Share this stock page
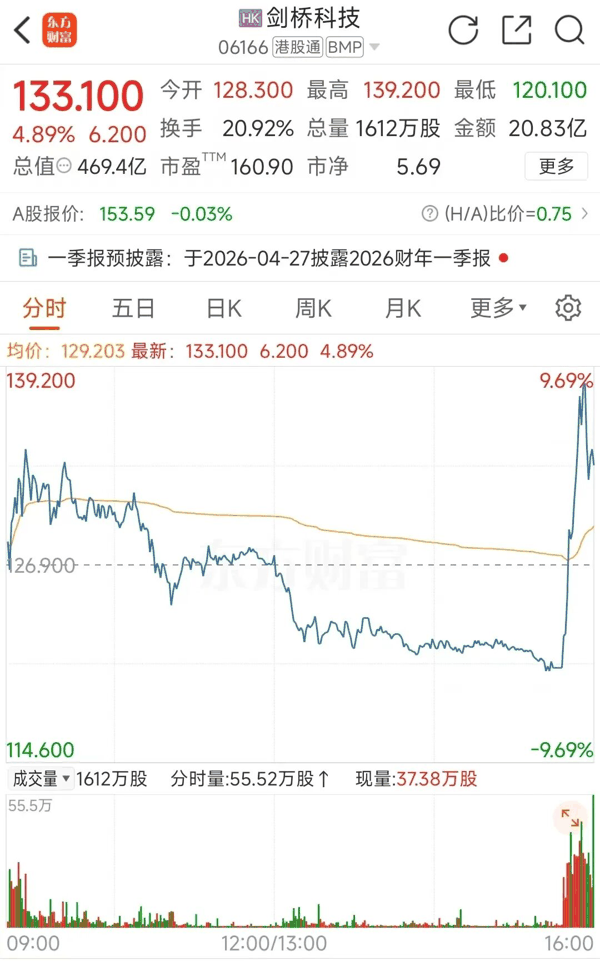600x961 pixels. click(516, 30)
